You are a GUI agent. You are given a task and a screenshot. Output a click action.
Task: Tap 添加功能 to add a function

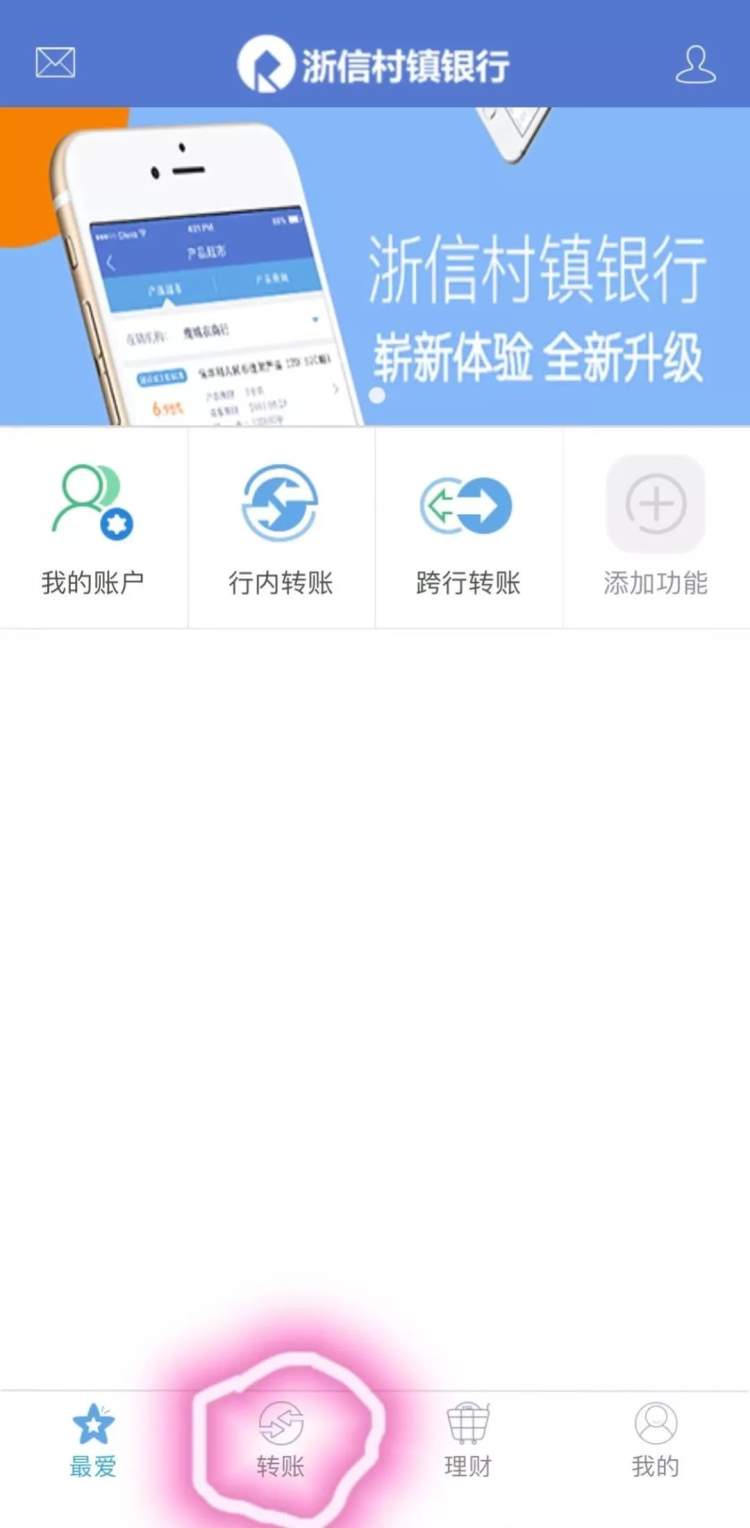point(656,528)
